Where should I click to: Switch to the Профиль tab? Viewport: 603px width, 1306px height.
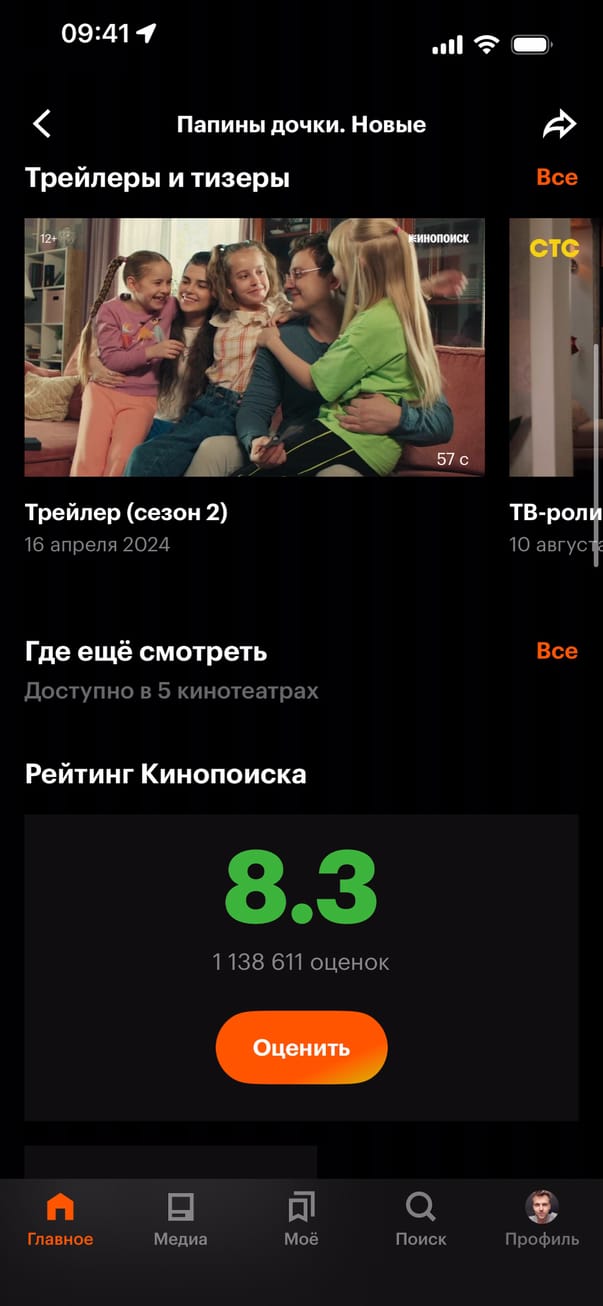(541, 1220)
